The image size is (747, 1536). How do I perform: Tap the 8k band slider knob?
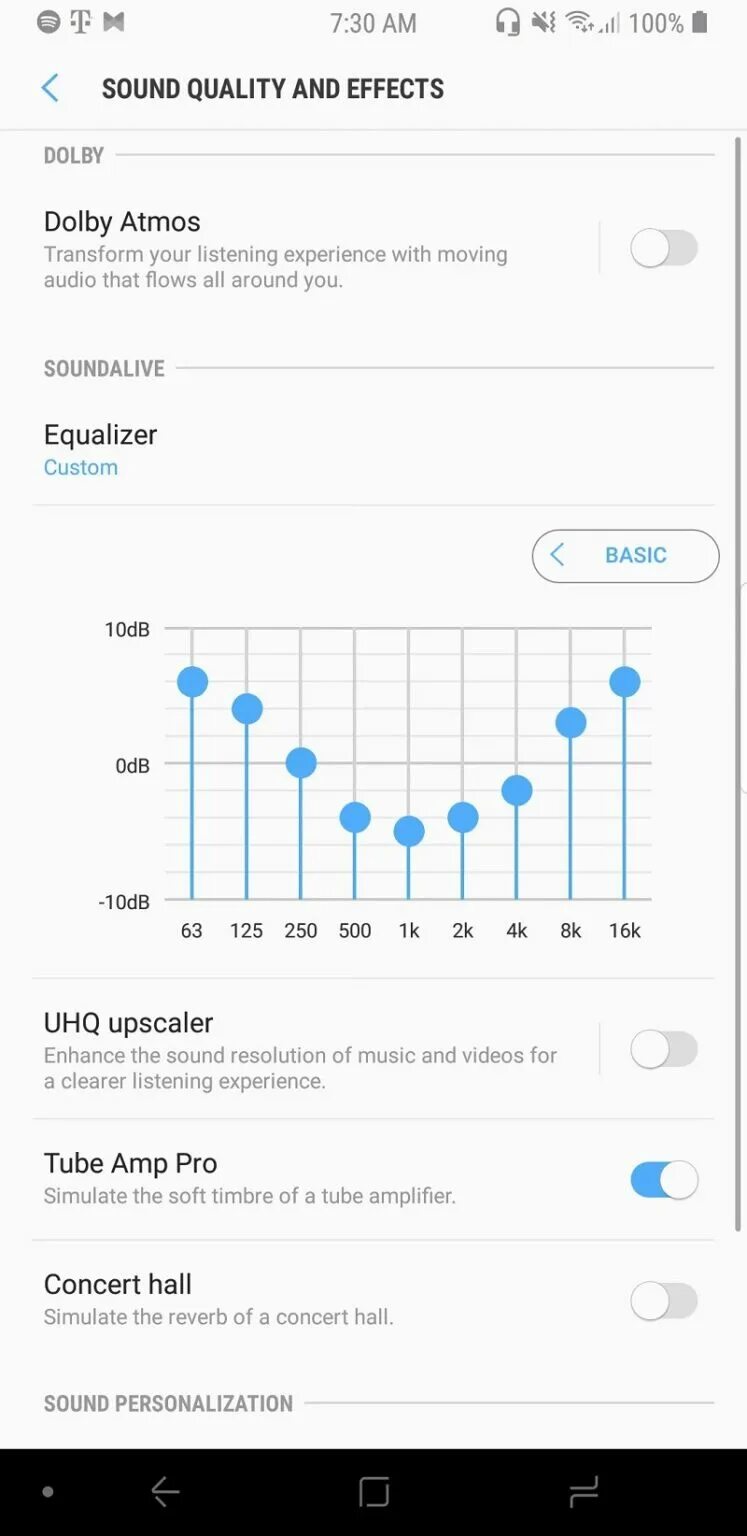(571, 722)
